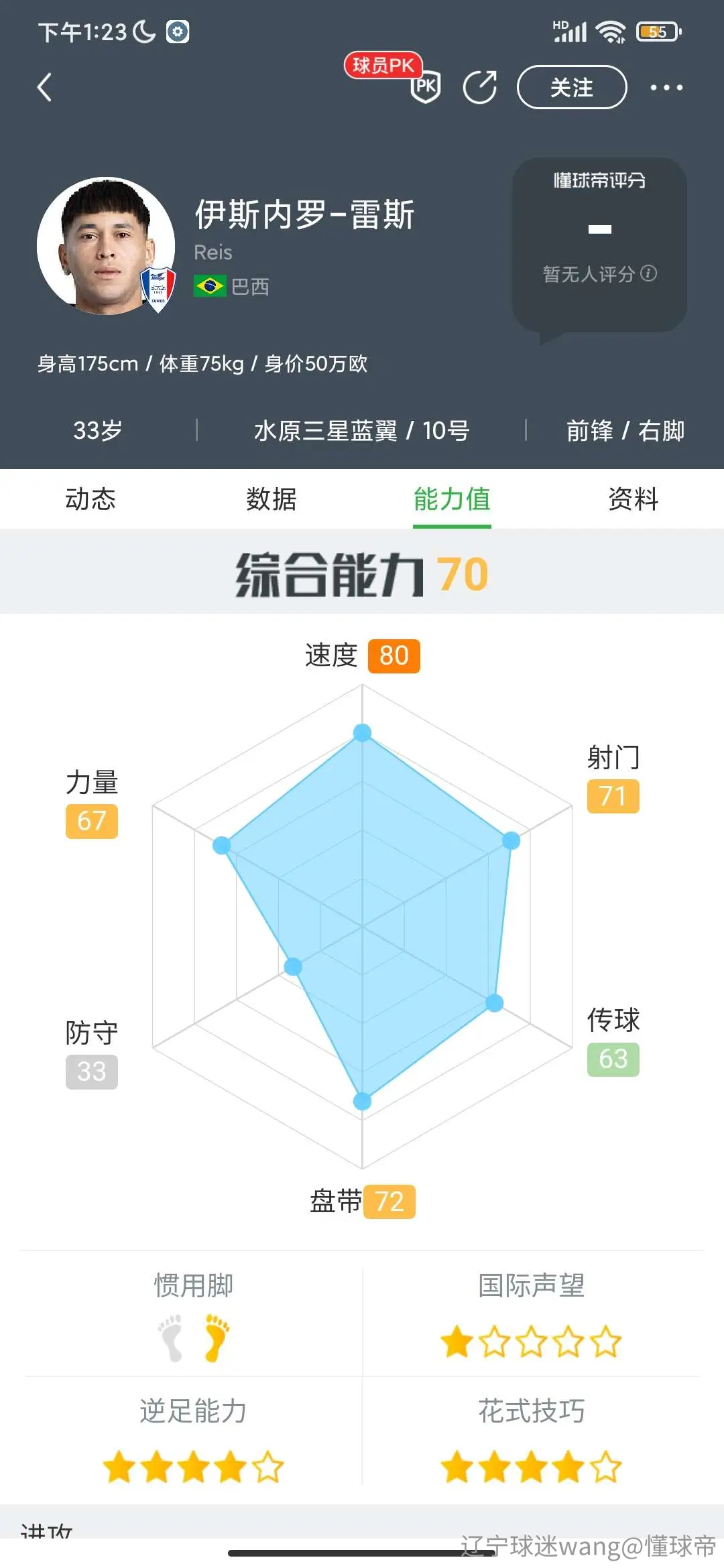This screenshot has width=724, height=1568.
Task: View the player's profile photo
Action: 106,246
